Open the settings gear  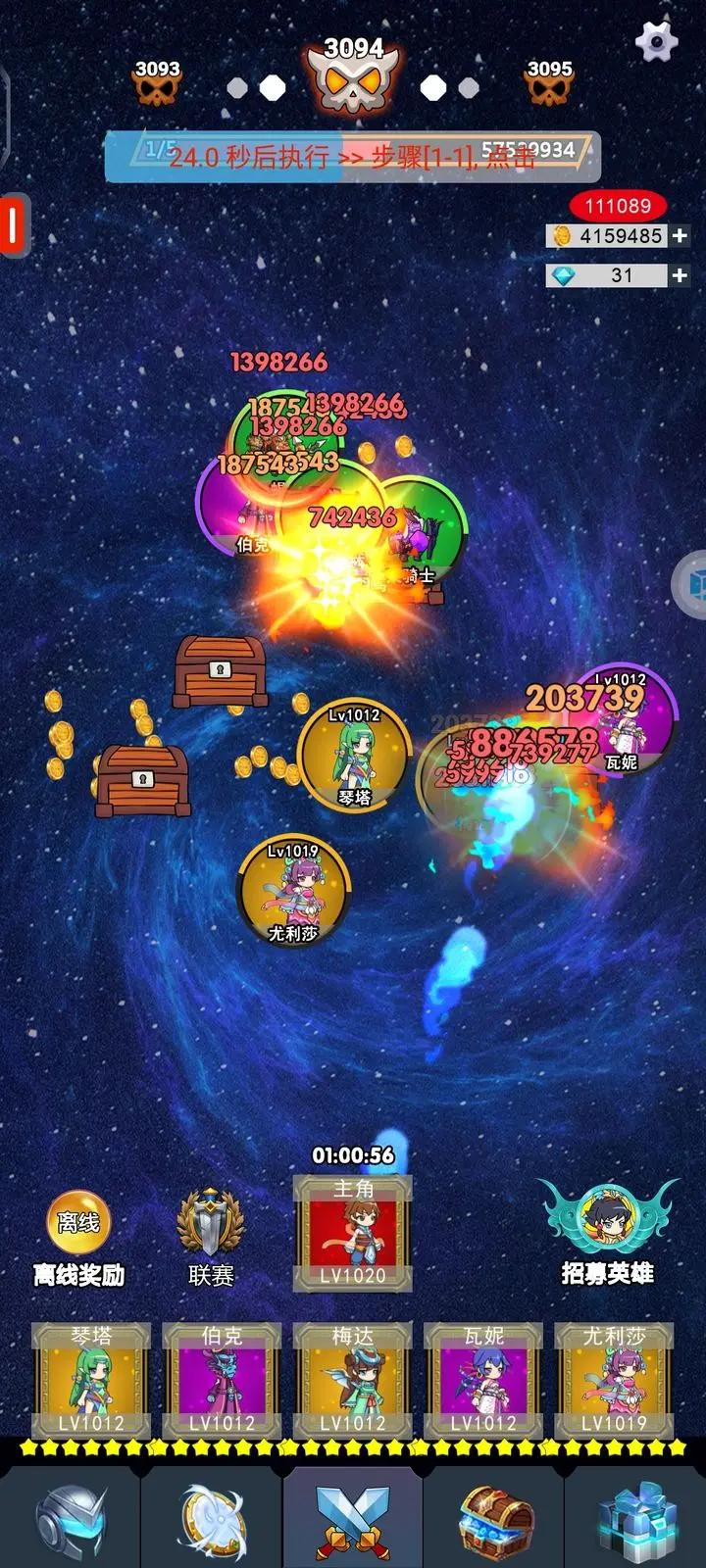click(x=657, y=40)
